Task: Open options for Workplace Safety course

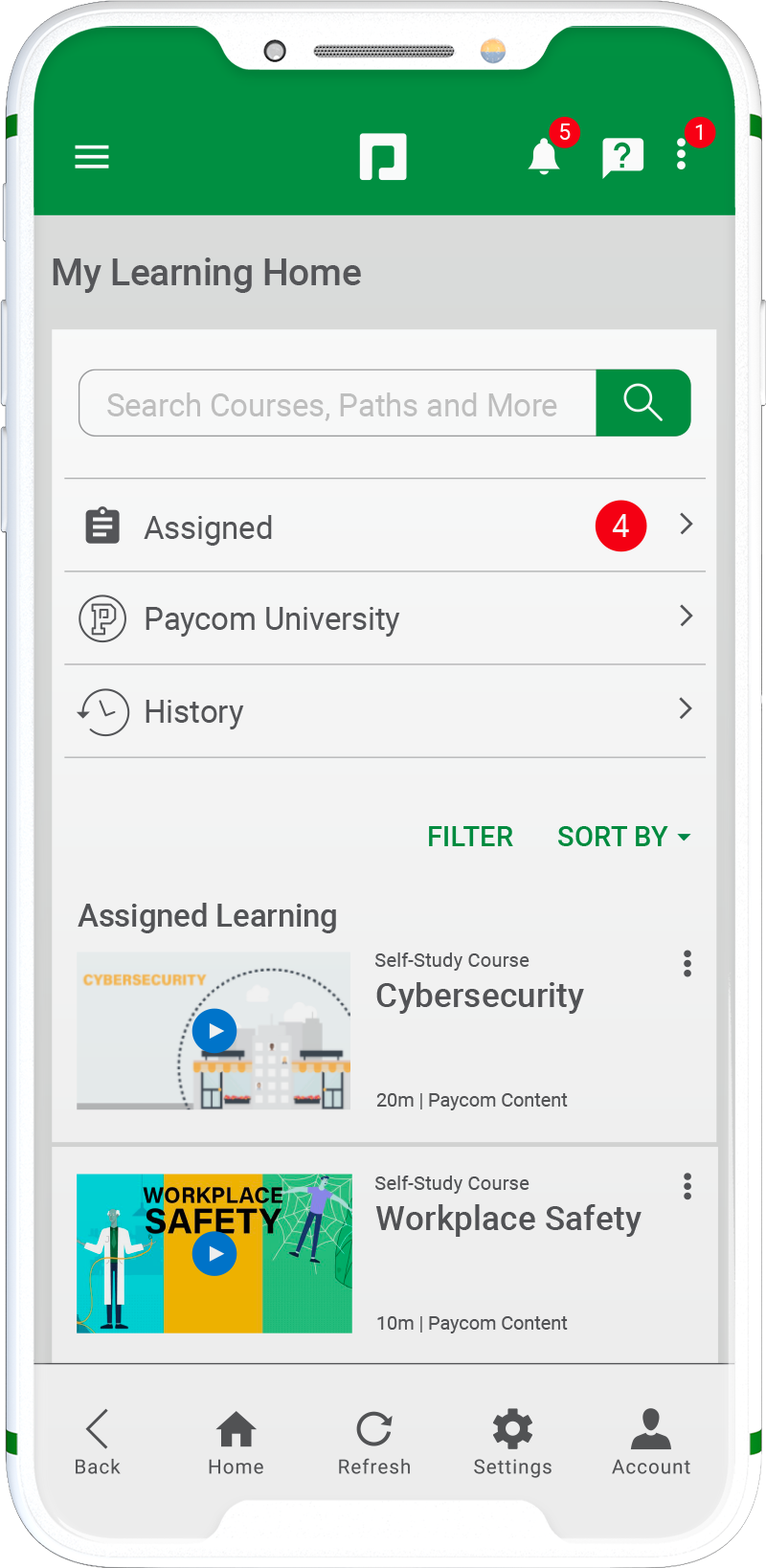Action: coord(687,1187)
